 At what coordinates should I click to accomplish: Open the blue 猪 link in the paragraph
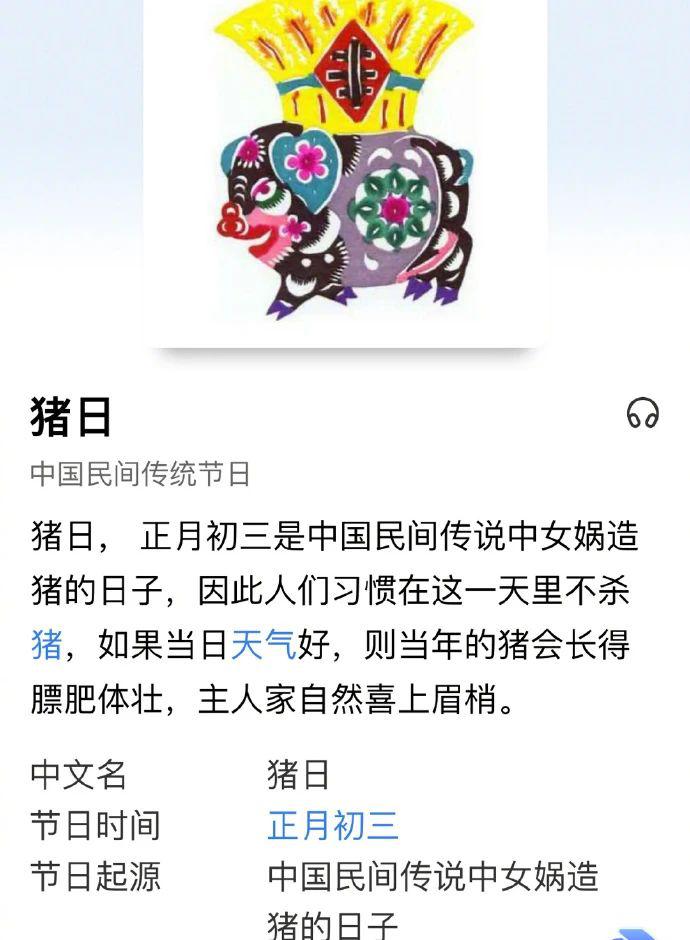click(46, 644)
